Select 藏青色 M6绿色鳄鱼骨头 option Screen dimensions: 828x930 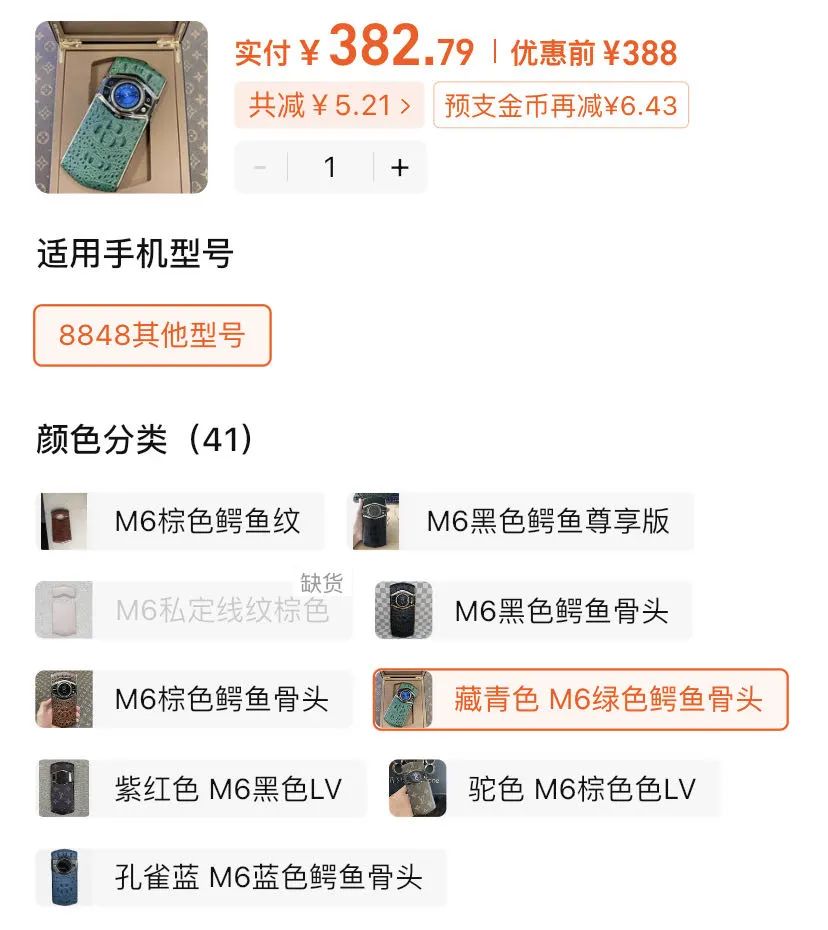click(580, 699)
